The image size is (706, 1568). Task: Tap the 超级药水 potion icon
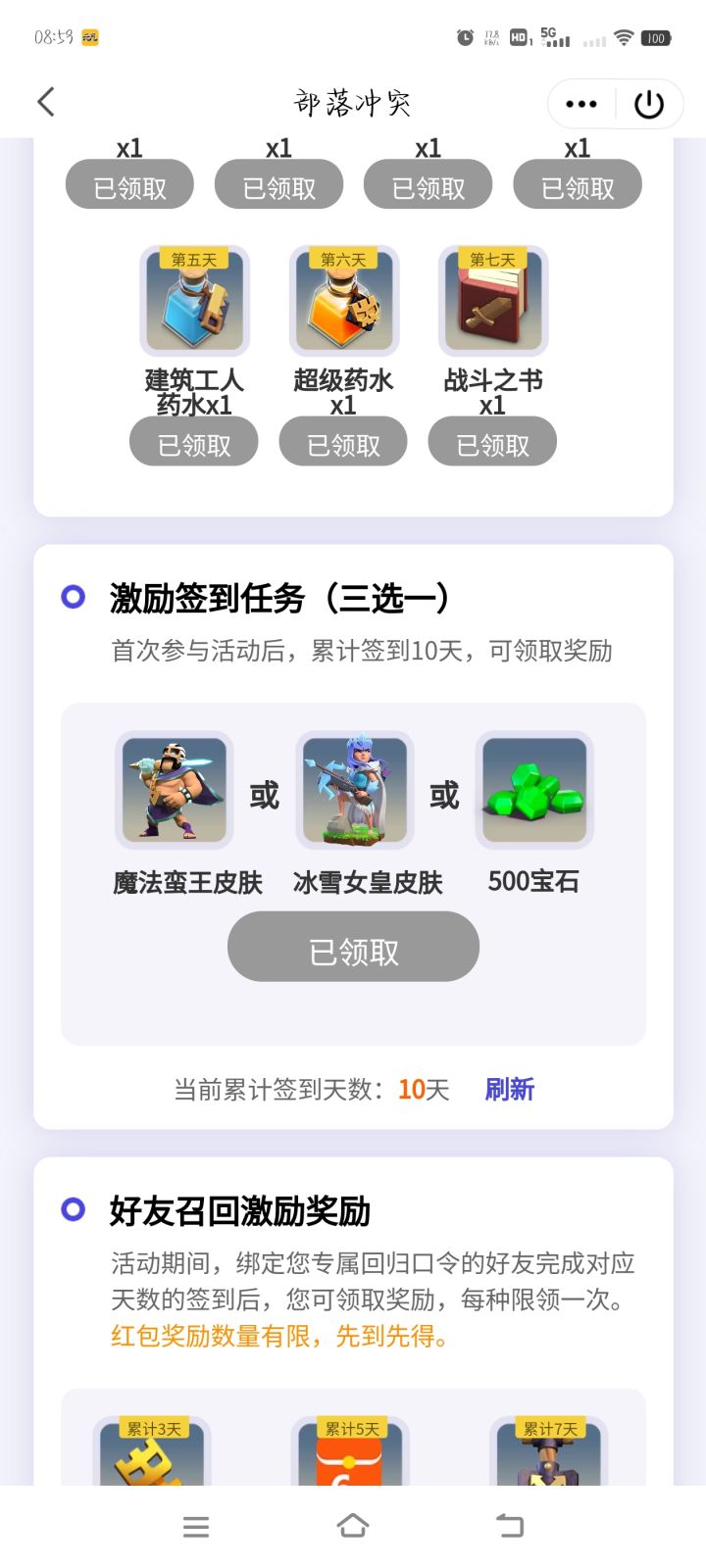(x=343, y=302)
